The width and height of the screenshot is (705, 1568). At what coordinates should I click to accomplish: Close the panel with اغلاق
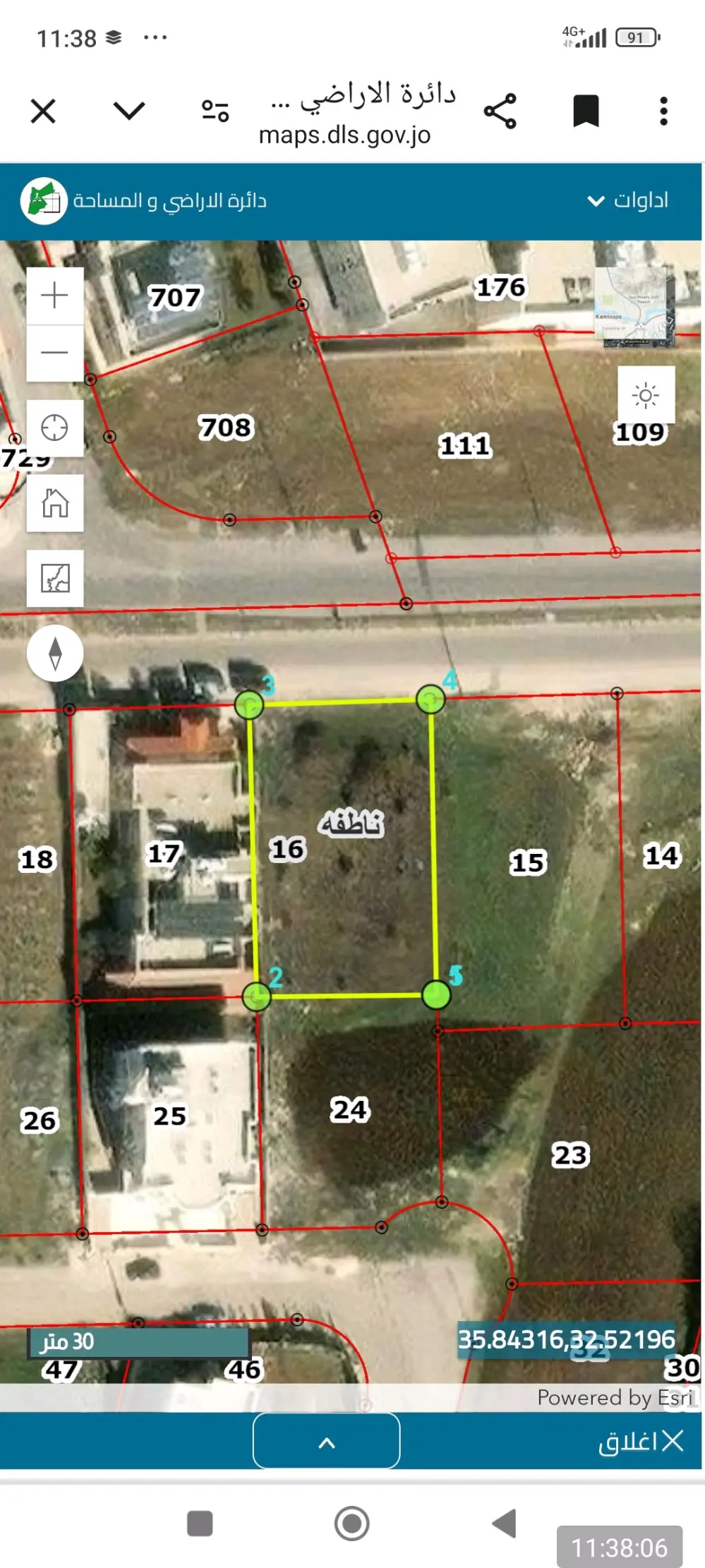[x=641, y=1441]
